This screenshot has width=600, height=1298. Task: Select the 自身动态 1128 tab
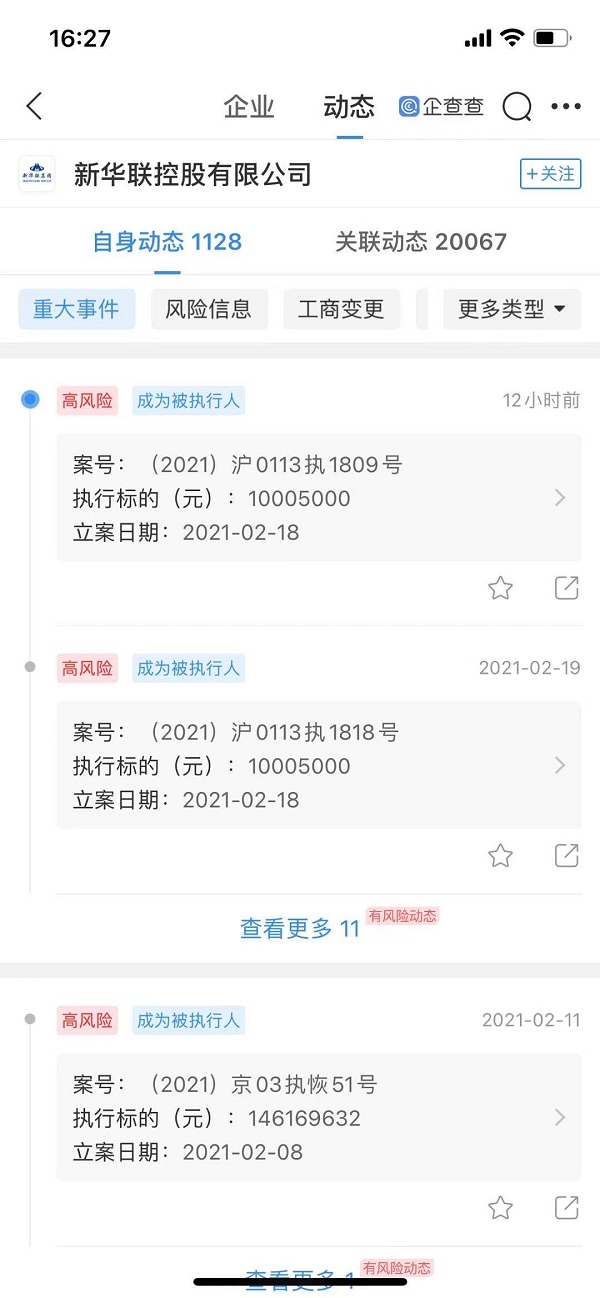tap(167, 242)
